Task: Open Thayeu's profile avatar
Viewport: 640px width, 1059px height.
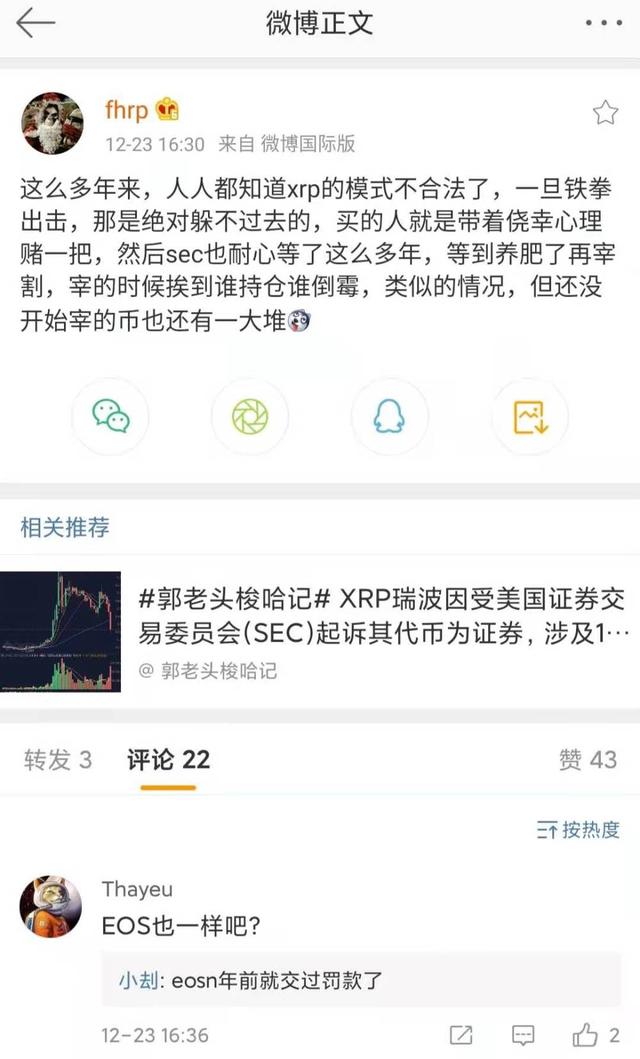Action: point(51,906)
